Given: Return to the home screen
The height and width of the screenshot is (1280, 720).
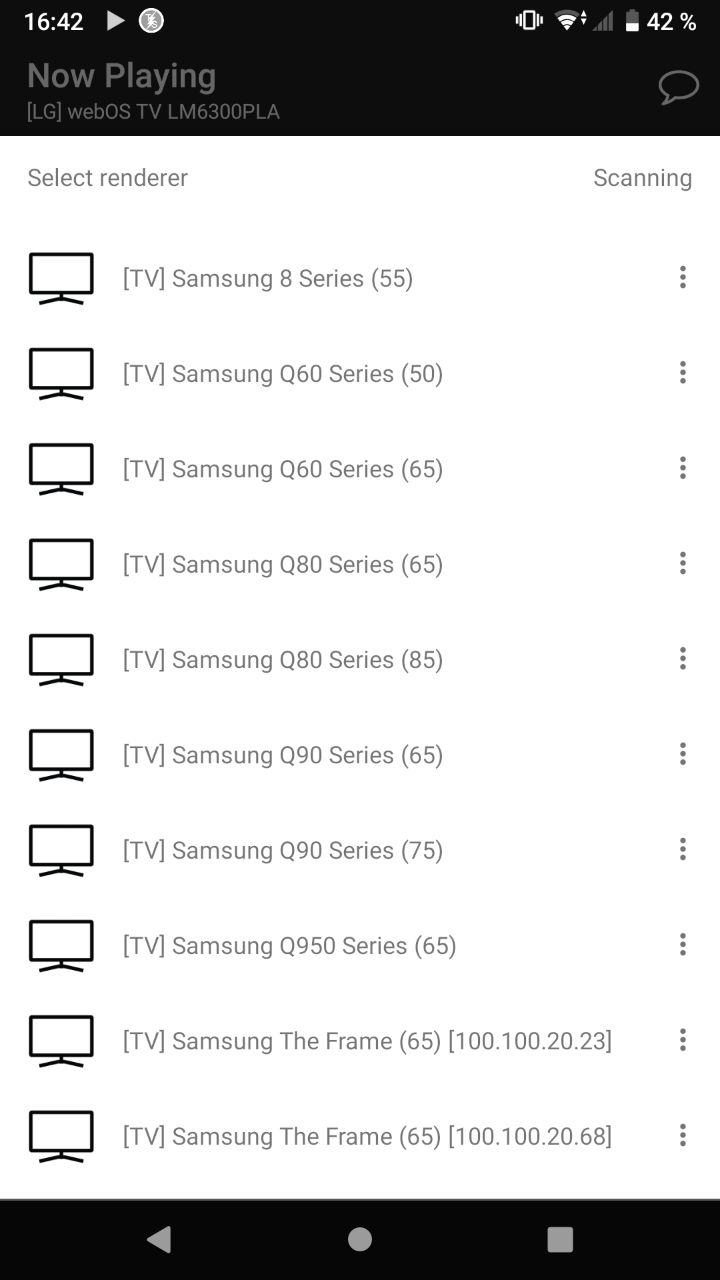Looking at the screenshot, I should (x=360, y=1240).
